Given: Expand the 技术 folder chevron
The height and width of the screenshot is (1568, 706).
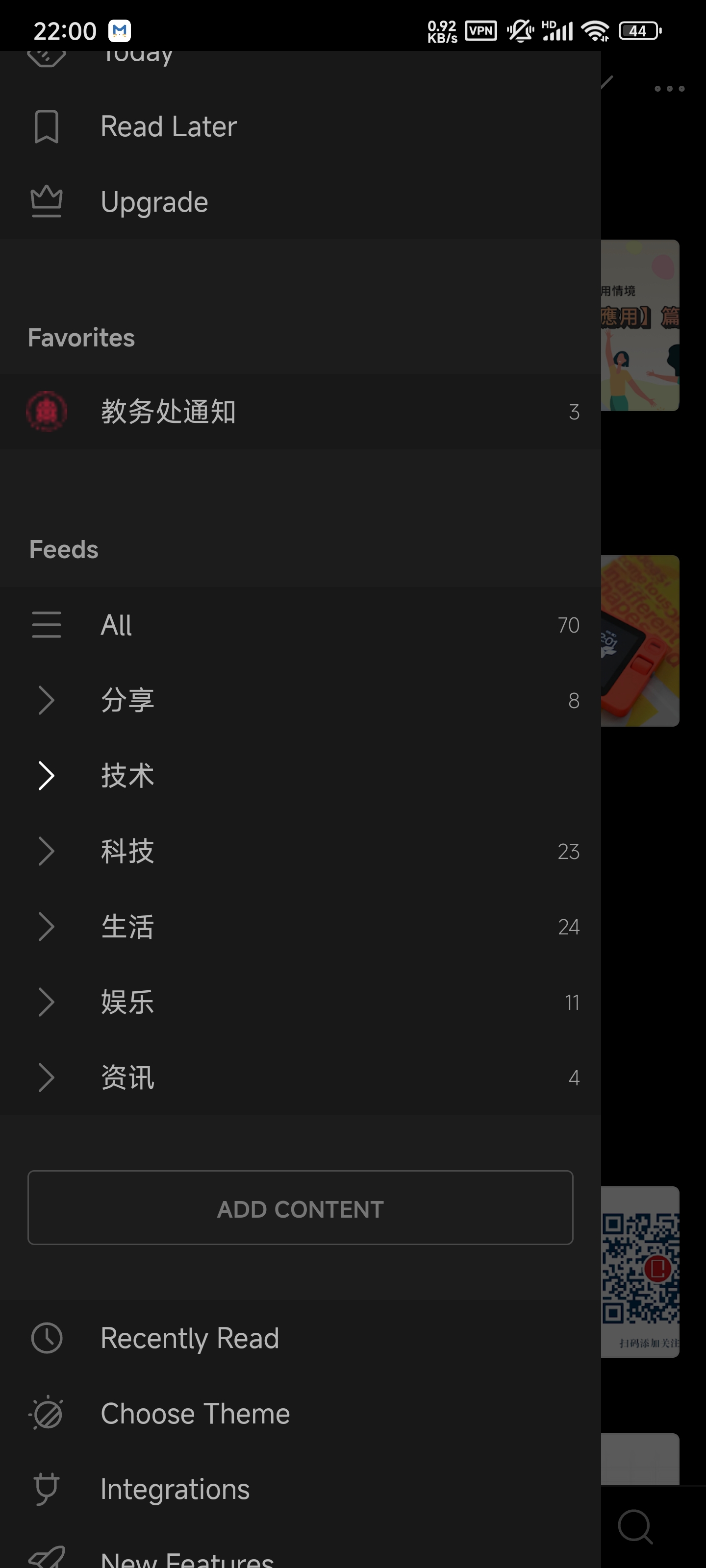Looking at the screenshot, I should pos(46,776).
